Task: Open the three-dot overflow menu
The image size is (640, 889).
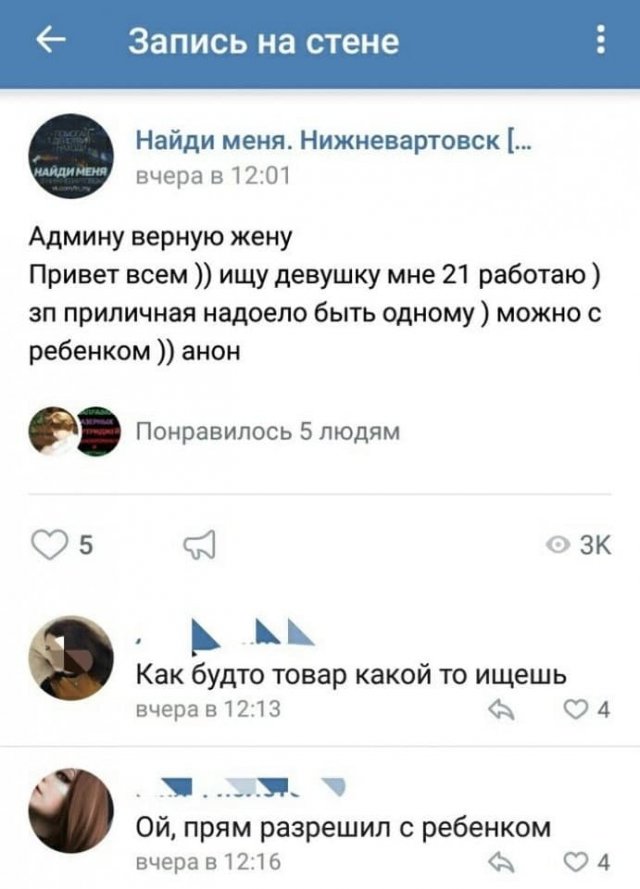Action: pos(599,41)
